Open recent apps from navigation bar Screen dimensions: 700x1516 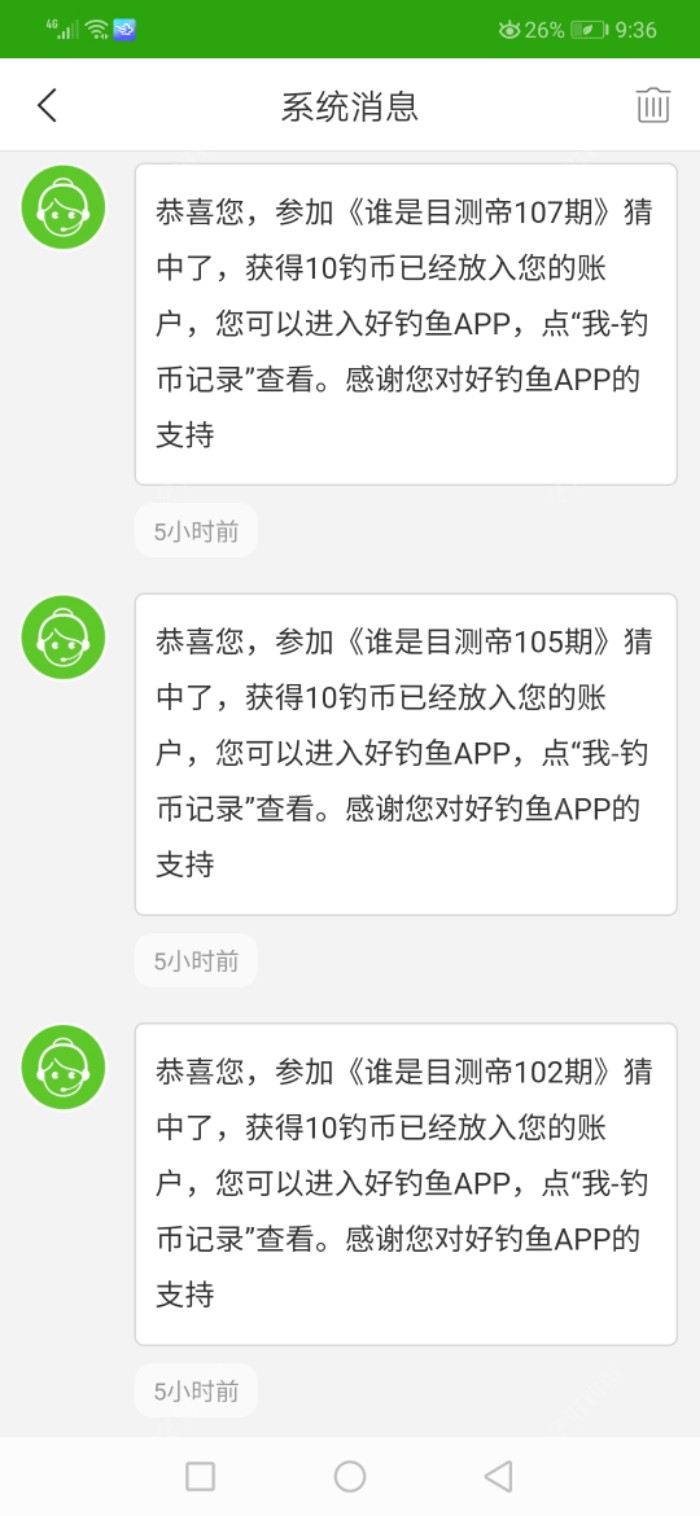pyautogui.click(x=200, y=1476)
